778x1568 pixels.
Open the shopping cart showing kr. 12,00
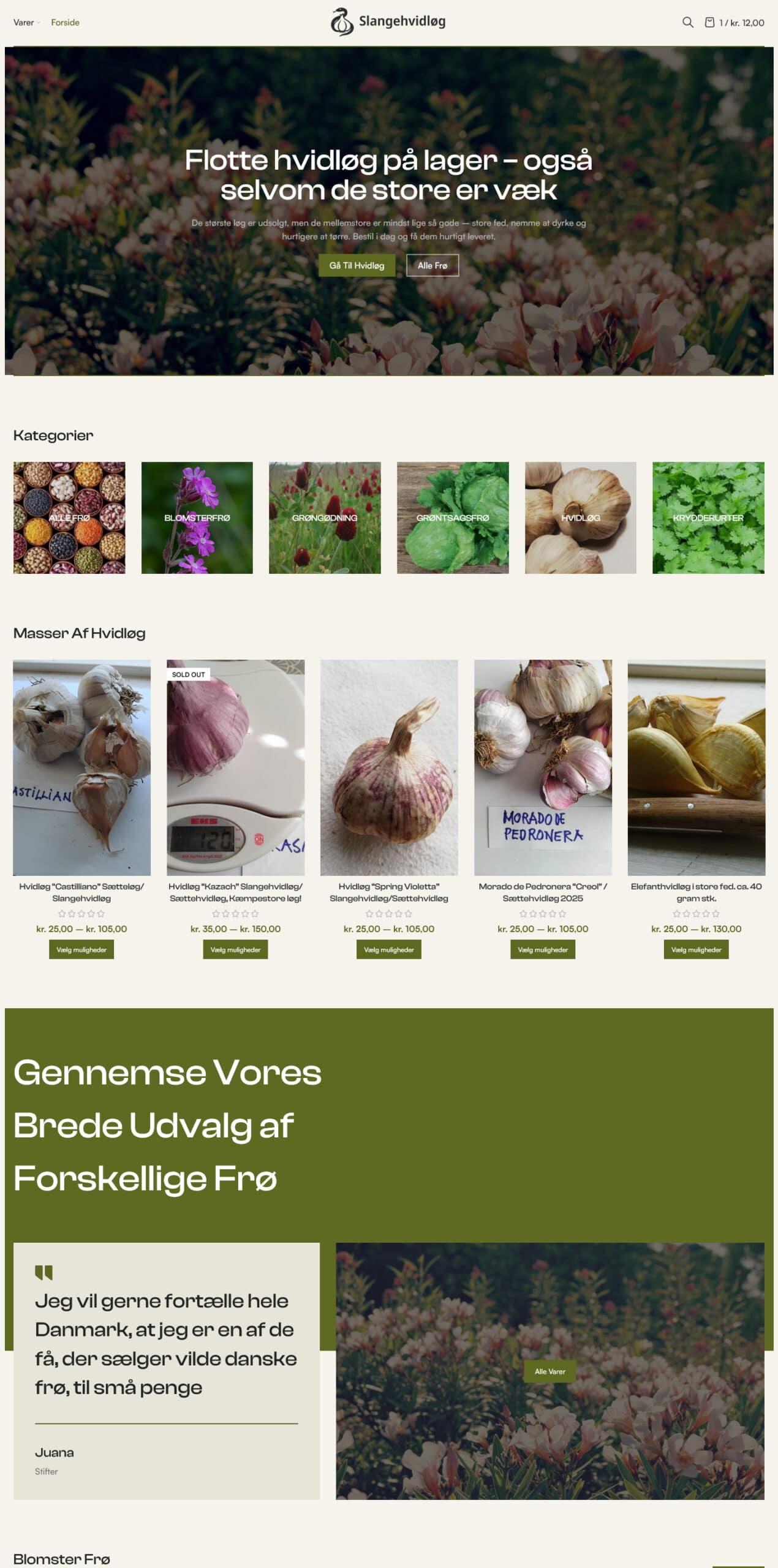click(x=735, y=23)
